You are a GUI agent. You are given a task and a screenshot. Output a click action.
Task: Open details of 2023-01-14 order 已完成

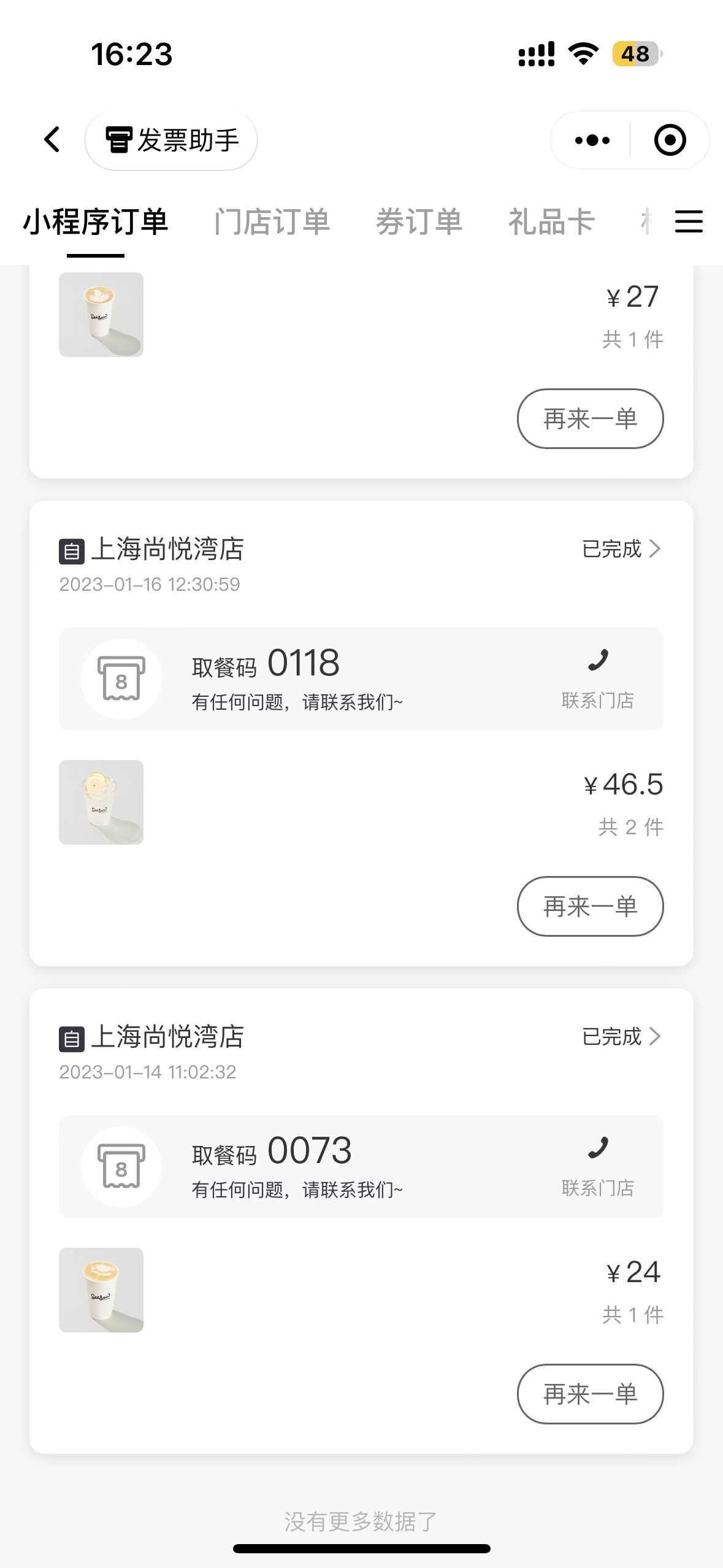coord(622,1036)
